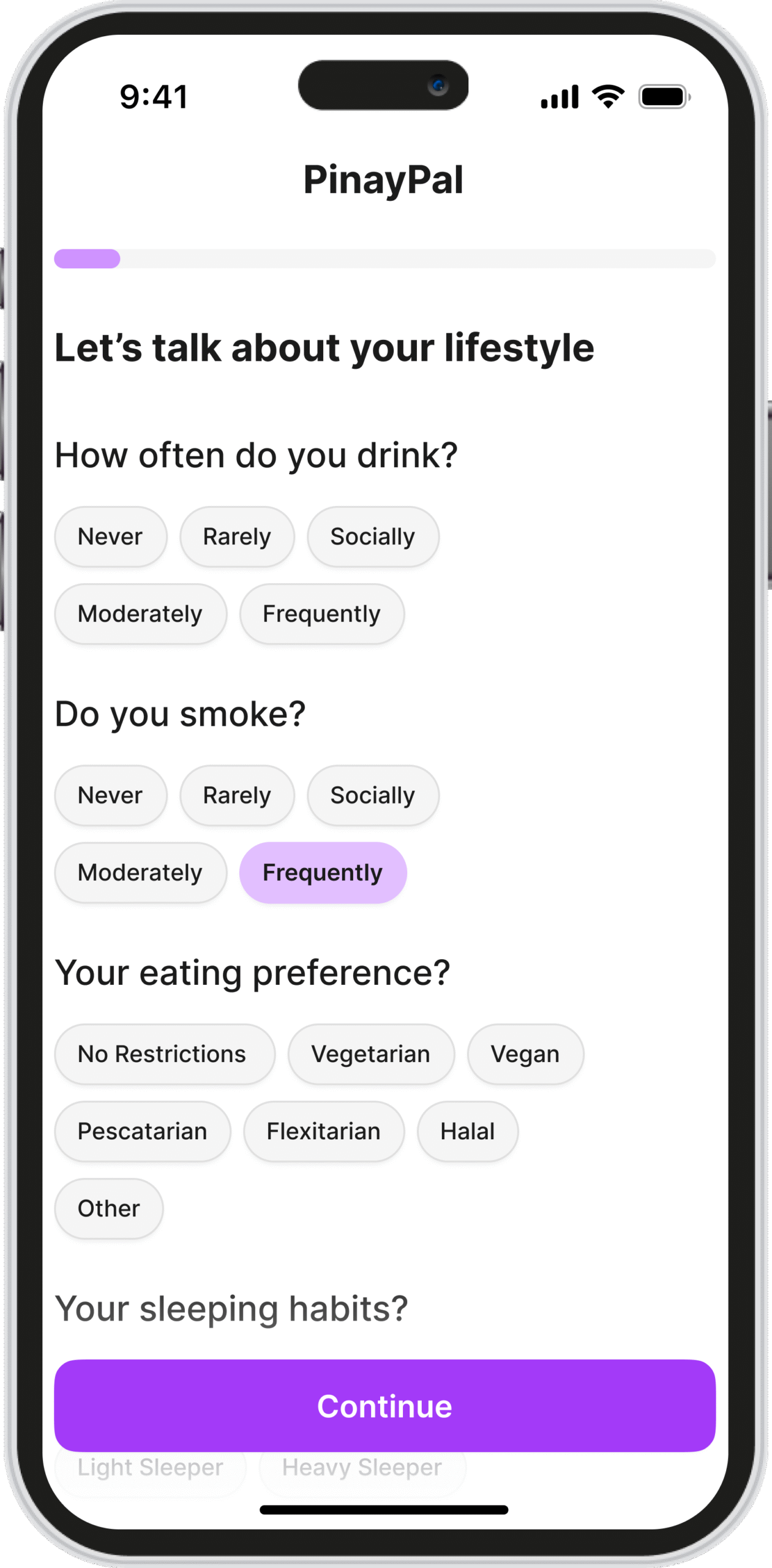Select Never for drinking frequency
Viewport: 772px width, 1568px height.
pyautogui.click(x=110, y=537)
